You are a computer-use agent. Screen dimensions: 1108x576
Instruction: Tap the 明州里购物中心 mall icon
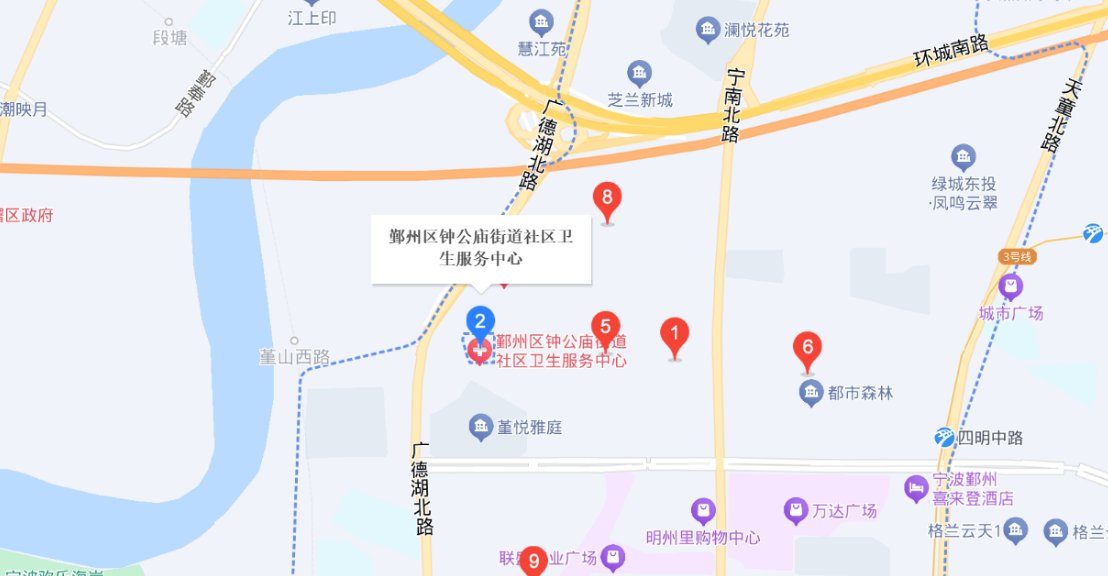click(704, 512)
